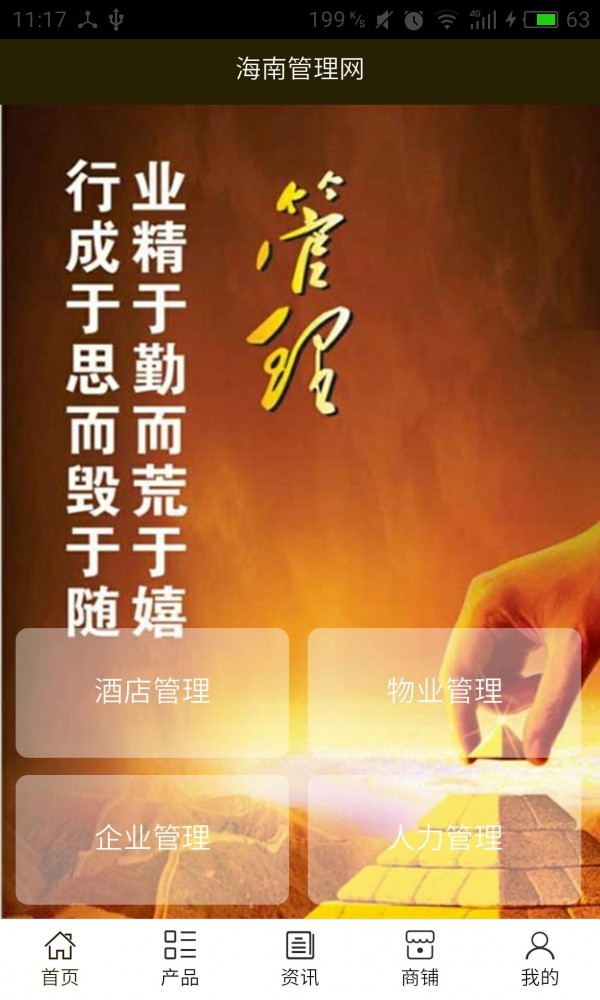Switch to the 产品 tab
The width and height of the screenshot is (600, 1000).
(x=180, y=958)
